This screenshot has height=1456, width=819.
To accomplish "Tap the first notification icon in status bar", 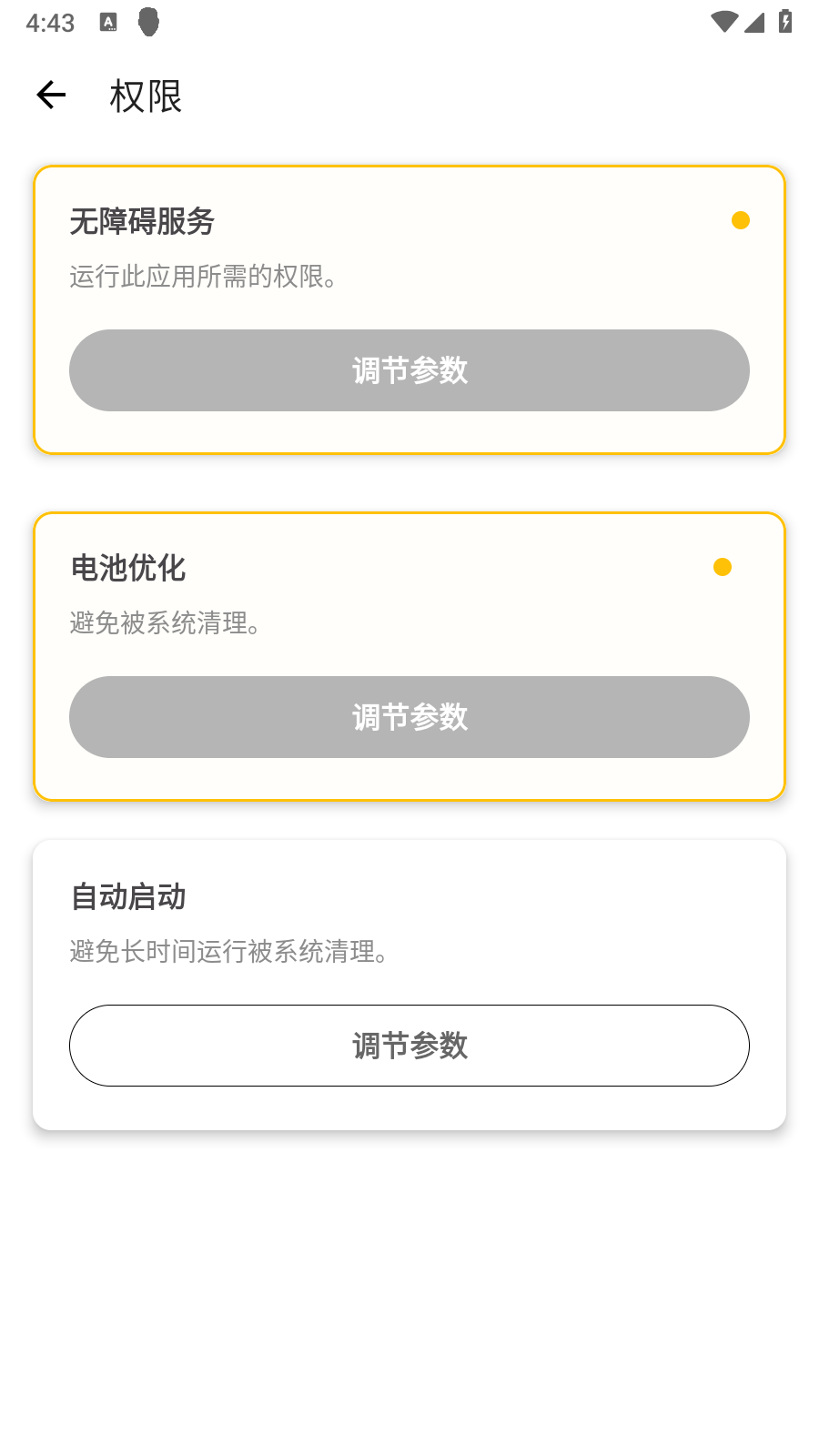I will (109, 22).
